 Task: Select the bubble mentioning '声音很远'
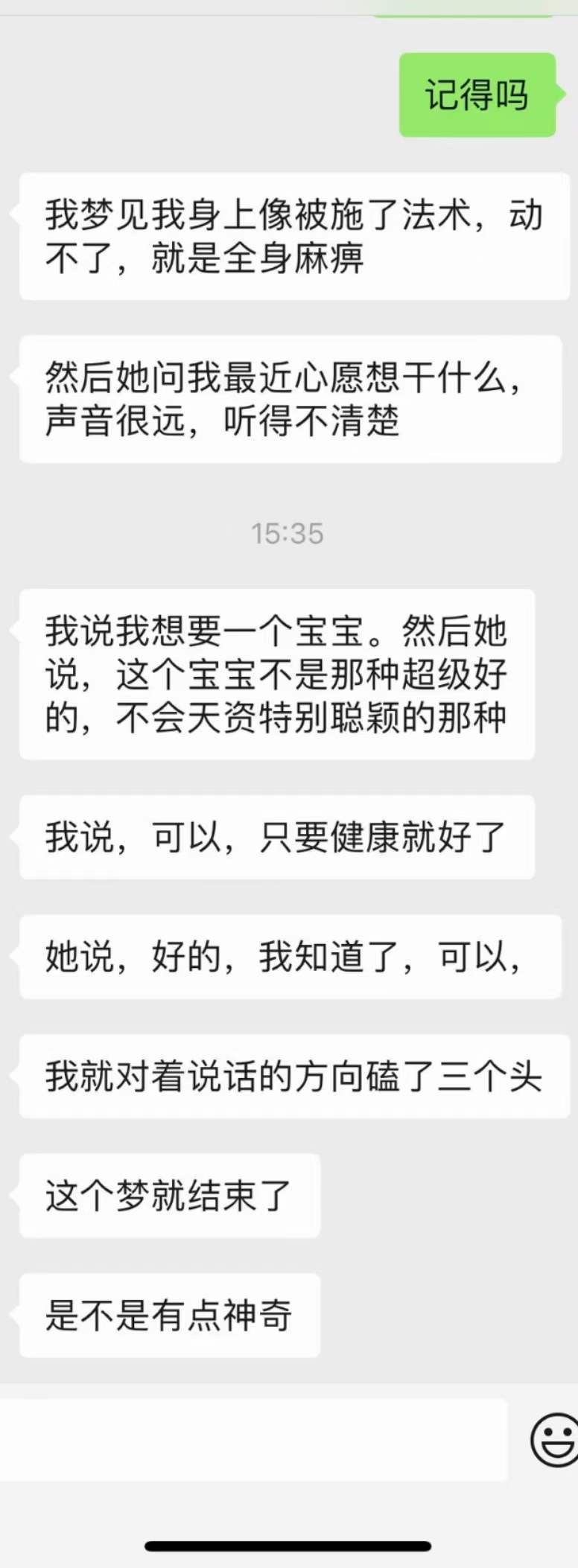[x=289, y=399]
